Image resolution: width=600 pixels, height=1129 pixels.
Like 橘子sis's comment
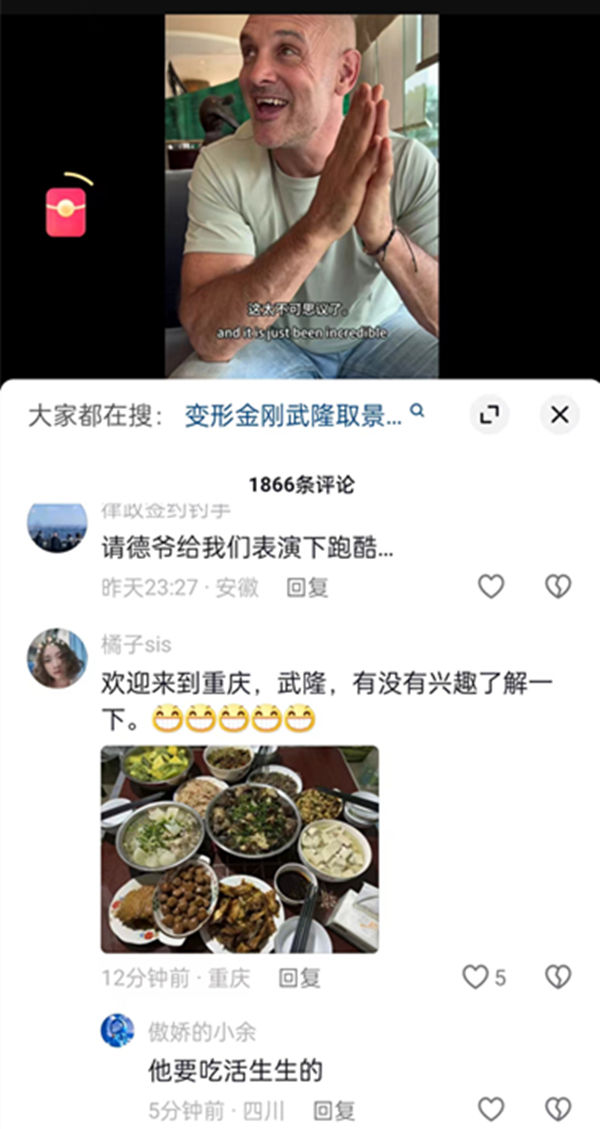click(x=476, y=977)
